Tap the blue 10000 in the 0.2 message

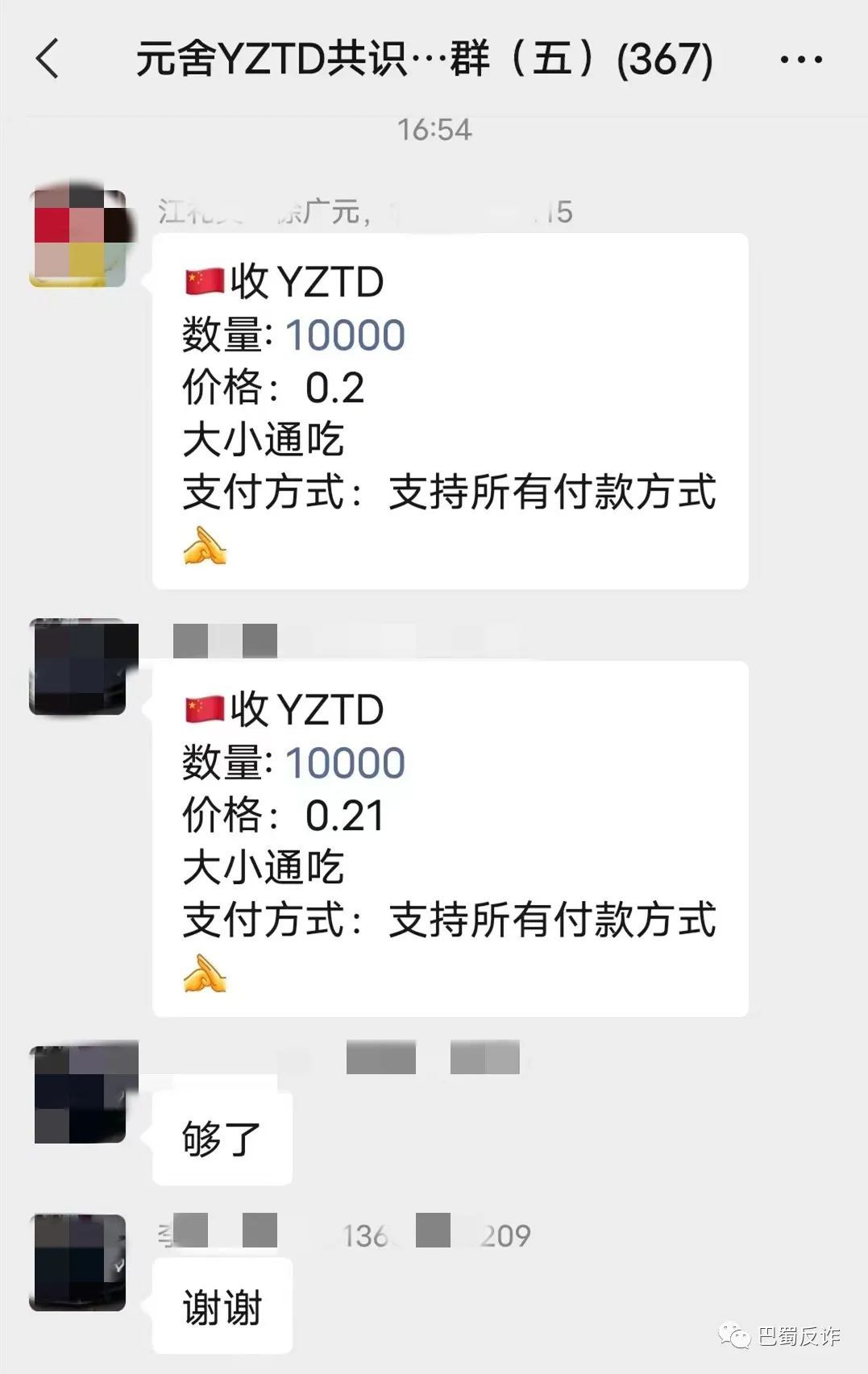coord(345,335)
